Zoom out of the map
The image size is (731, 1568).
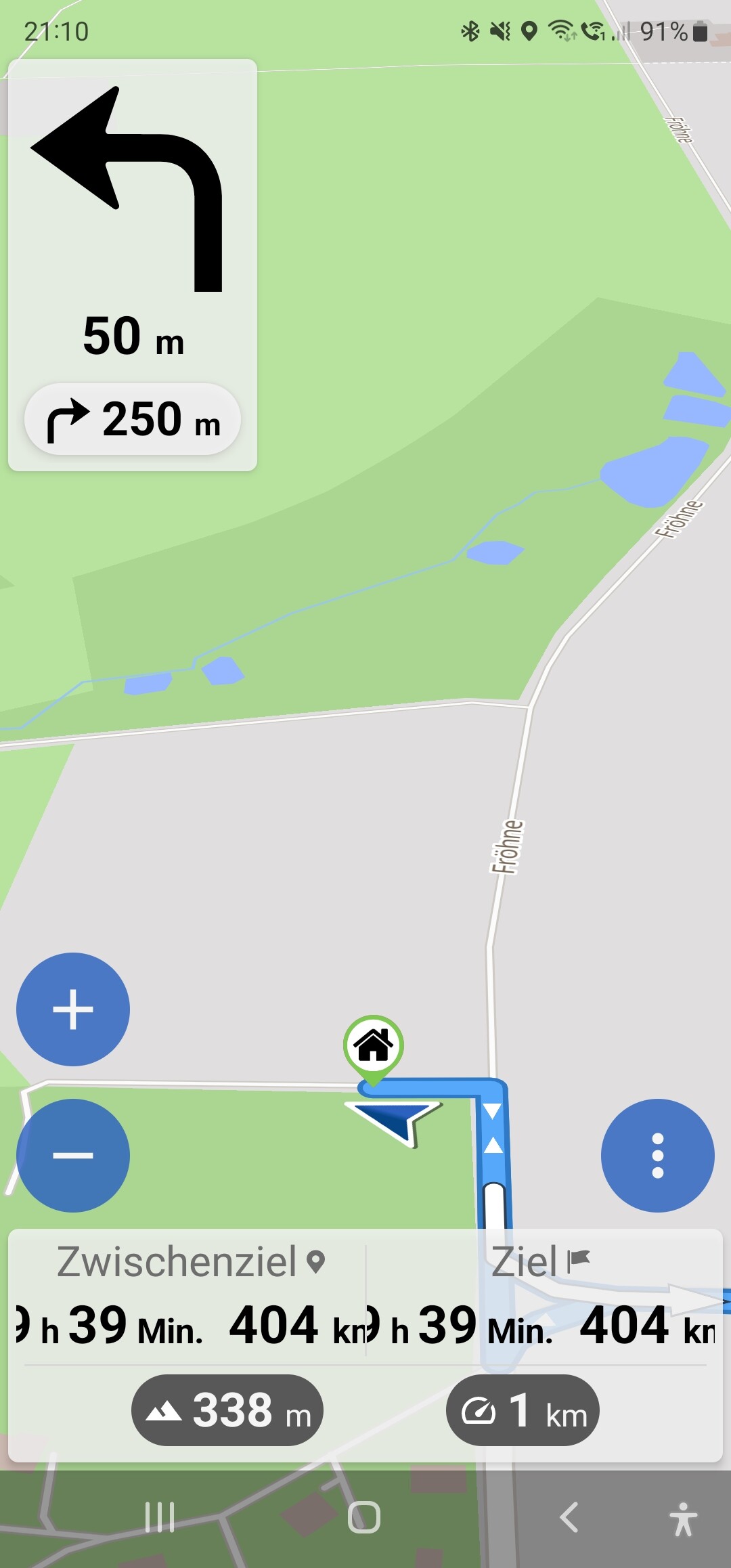73,1155
